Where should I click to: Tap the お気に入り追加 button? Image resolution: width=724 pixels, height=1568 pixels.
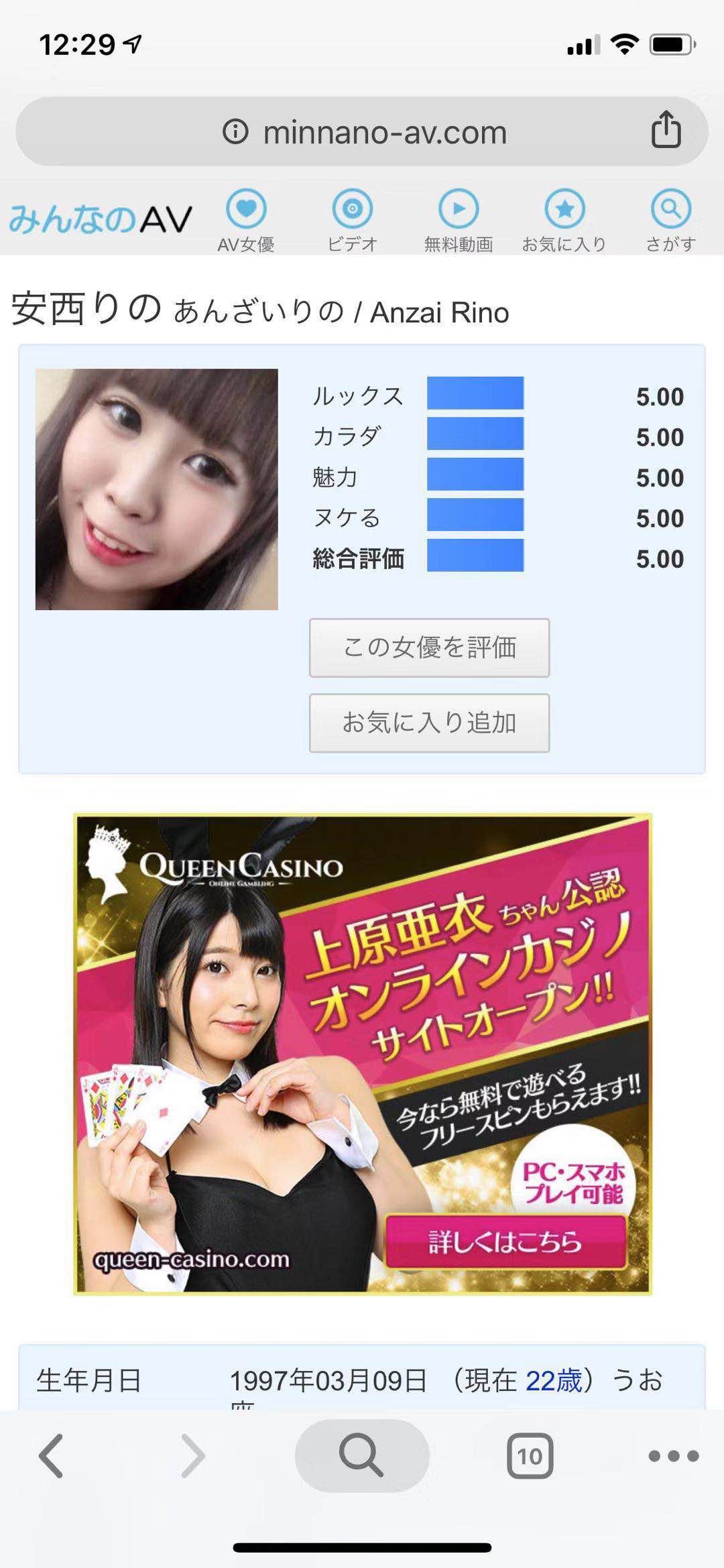click(x=429, y=723)
